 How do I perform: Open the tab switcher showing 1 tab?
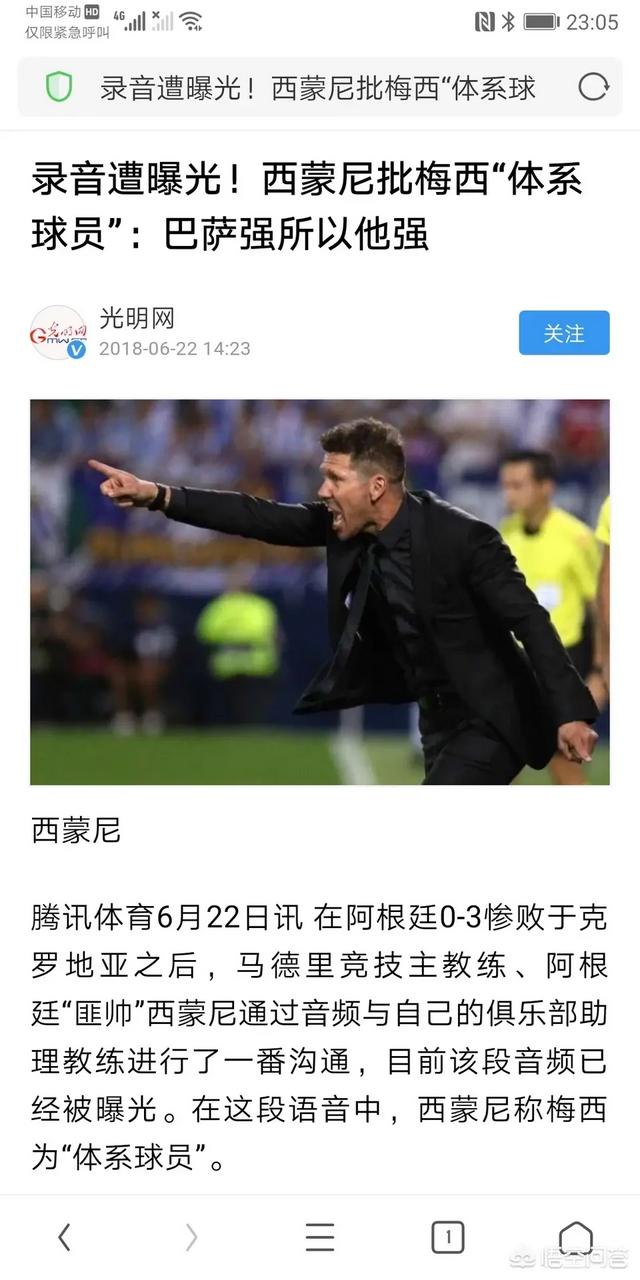click(x=448, y=1237)
